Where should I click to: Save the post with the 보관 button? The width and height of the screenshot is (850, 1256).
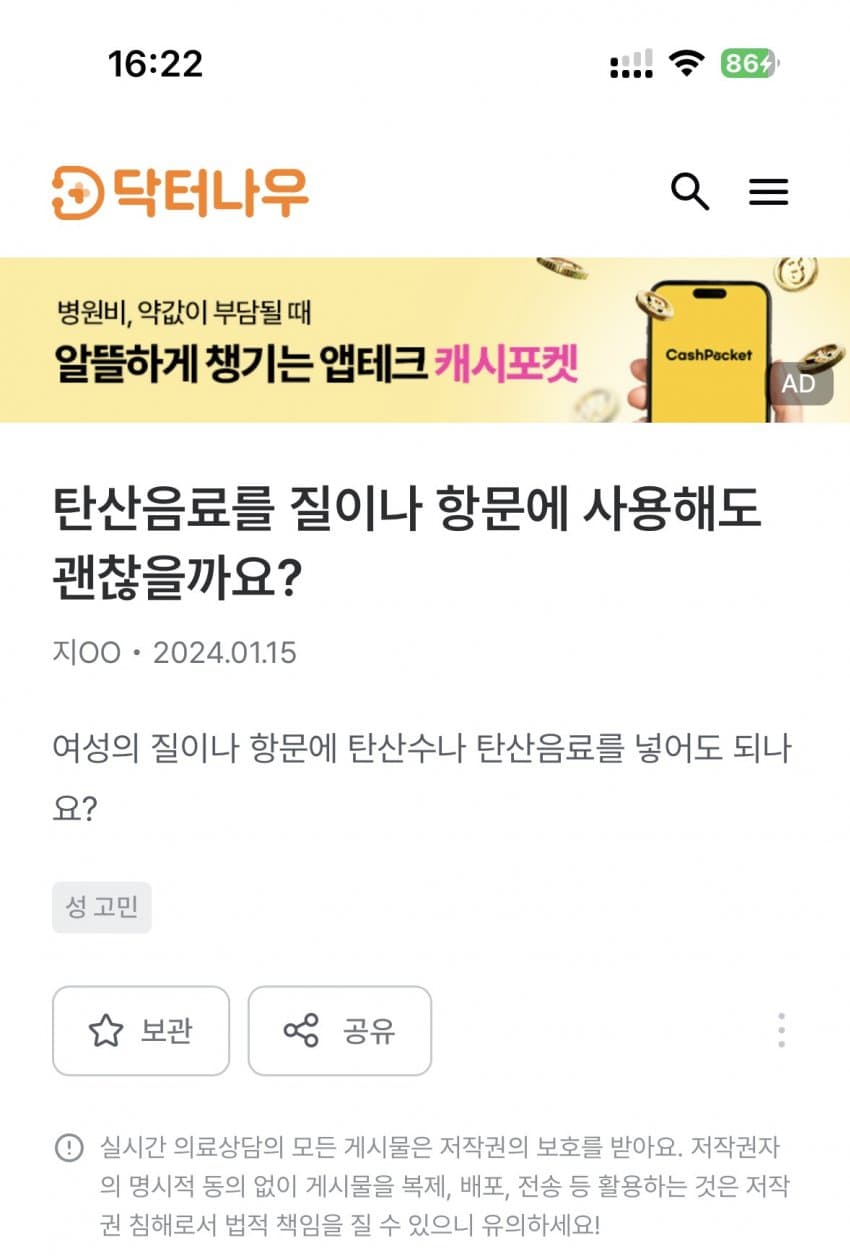[141, 1031]
